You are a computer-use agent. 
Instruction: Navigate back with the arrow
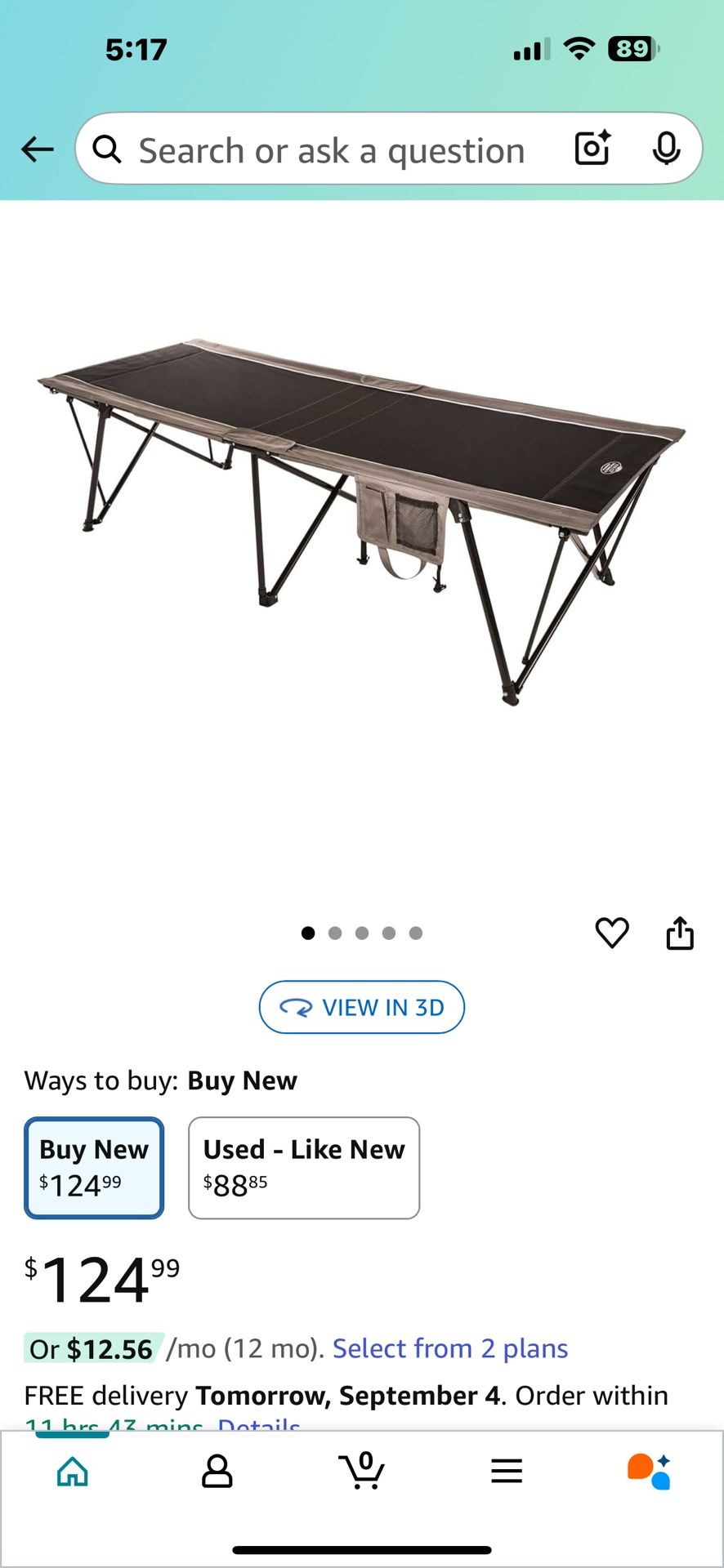click(36, 149)
